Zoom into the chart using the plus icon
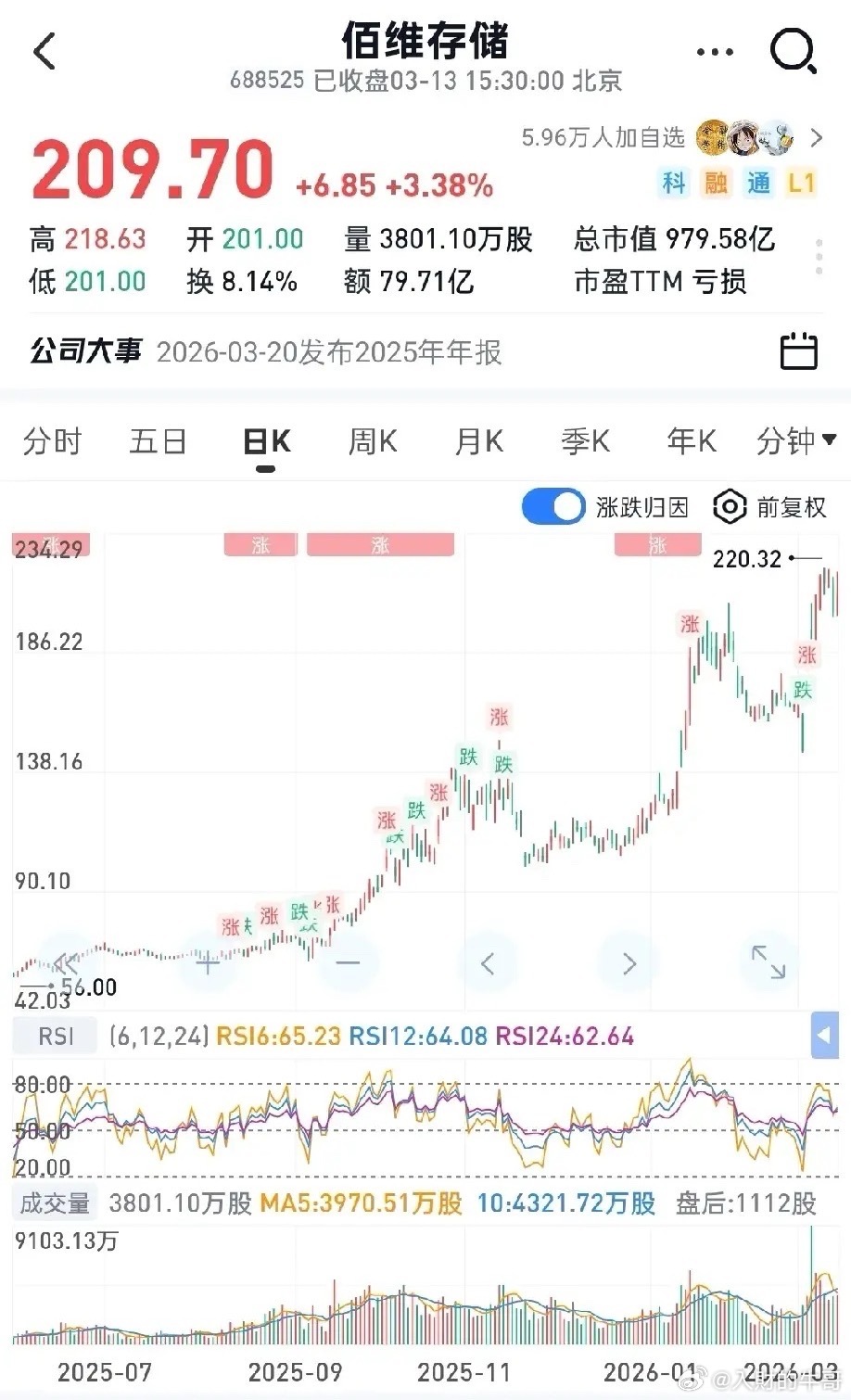This screenshot has width=851, height=1400. pyautogui.click(x=208, y=963)
